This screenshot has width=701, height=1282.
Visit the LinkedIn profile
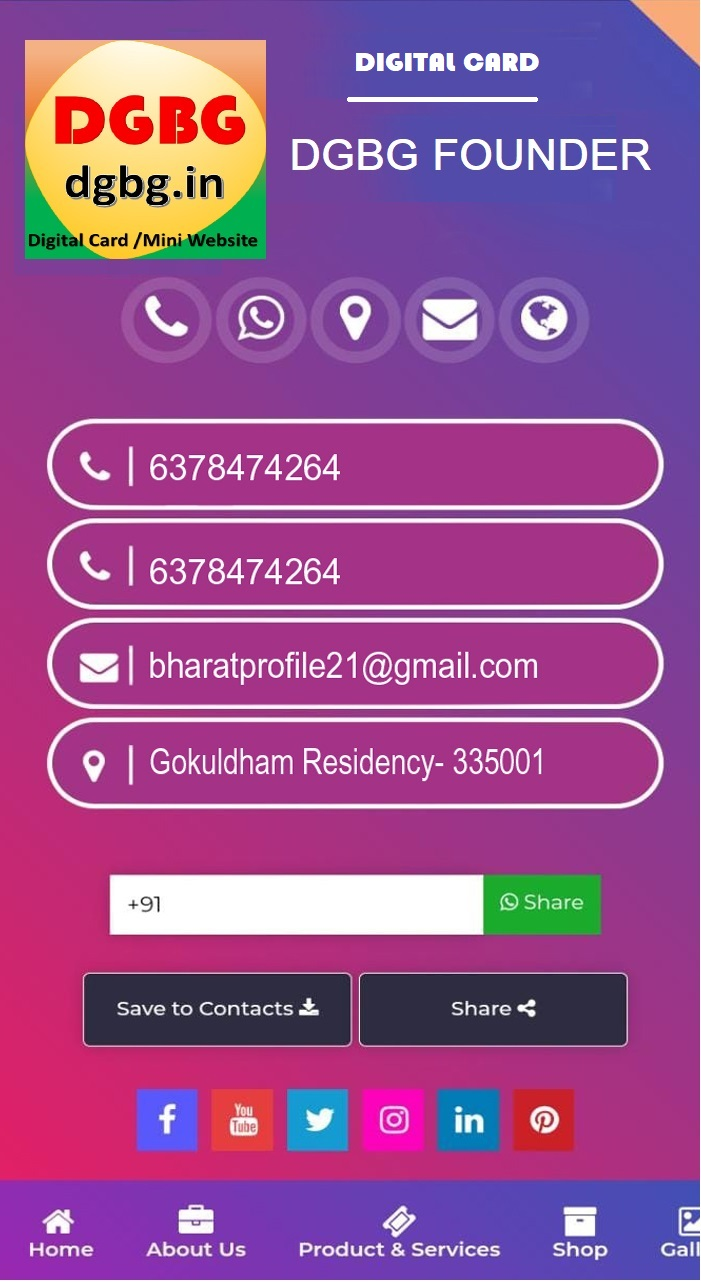click(468, 1120)
